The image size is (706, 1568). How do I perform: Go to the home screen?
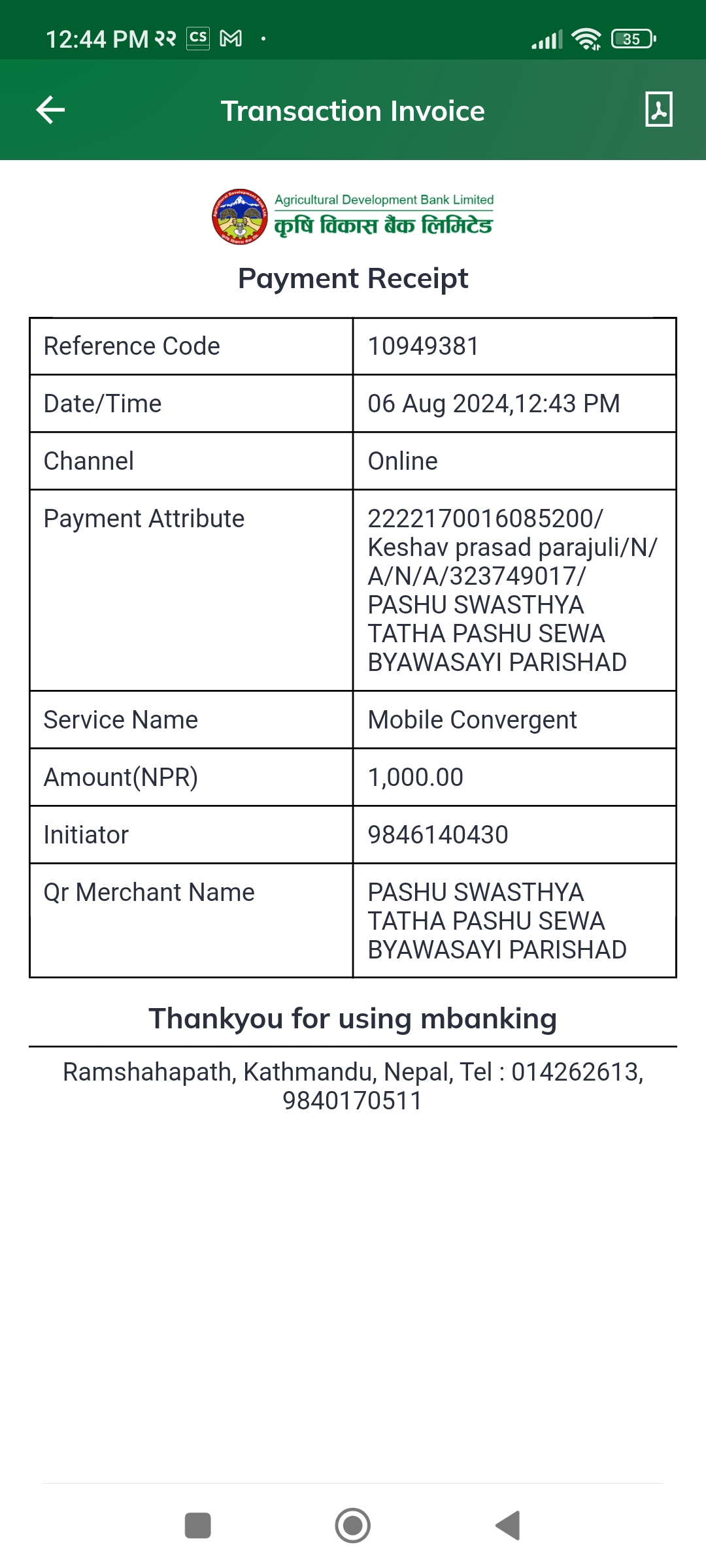click(x=353, y=1526)
